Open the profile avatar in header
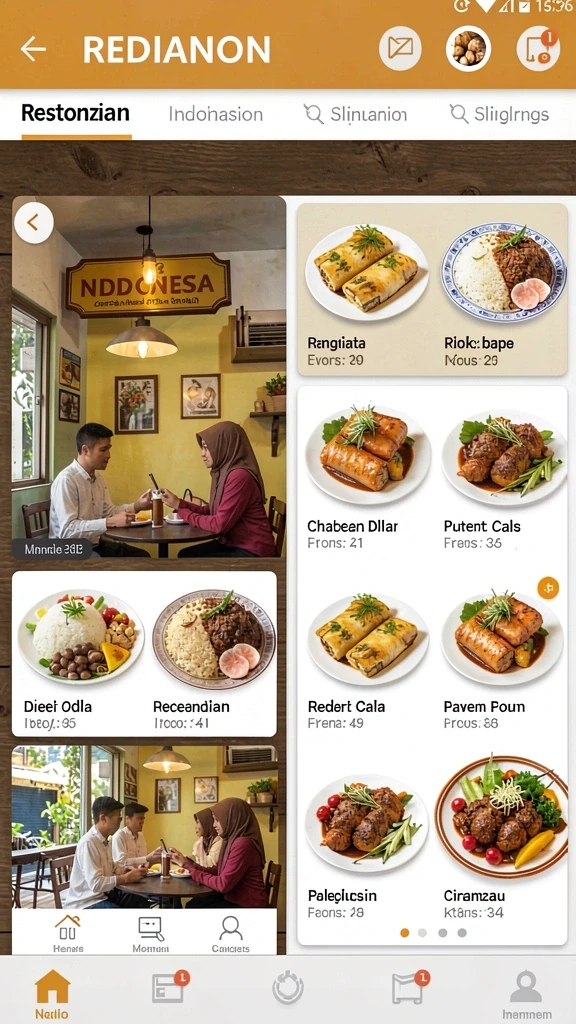This screenshot has width=576, height=1024. [x=468, y=49]
